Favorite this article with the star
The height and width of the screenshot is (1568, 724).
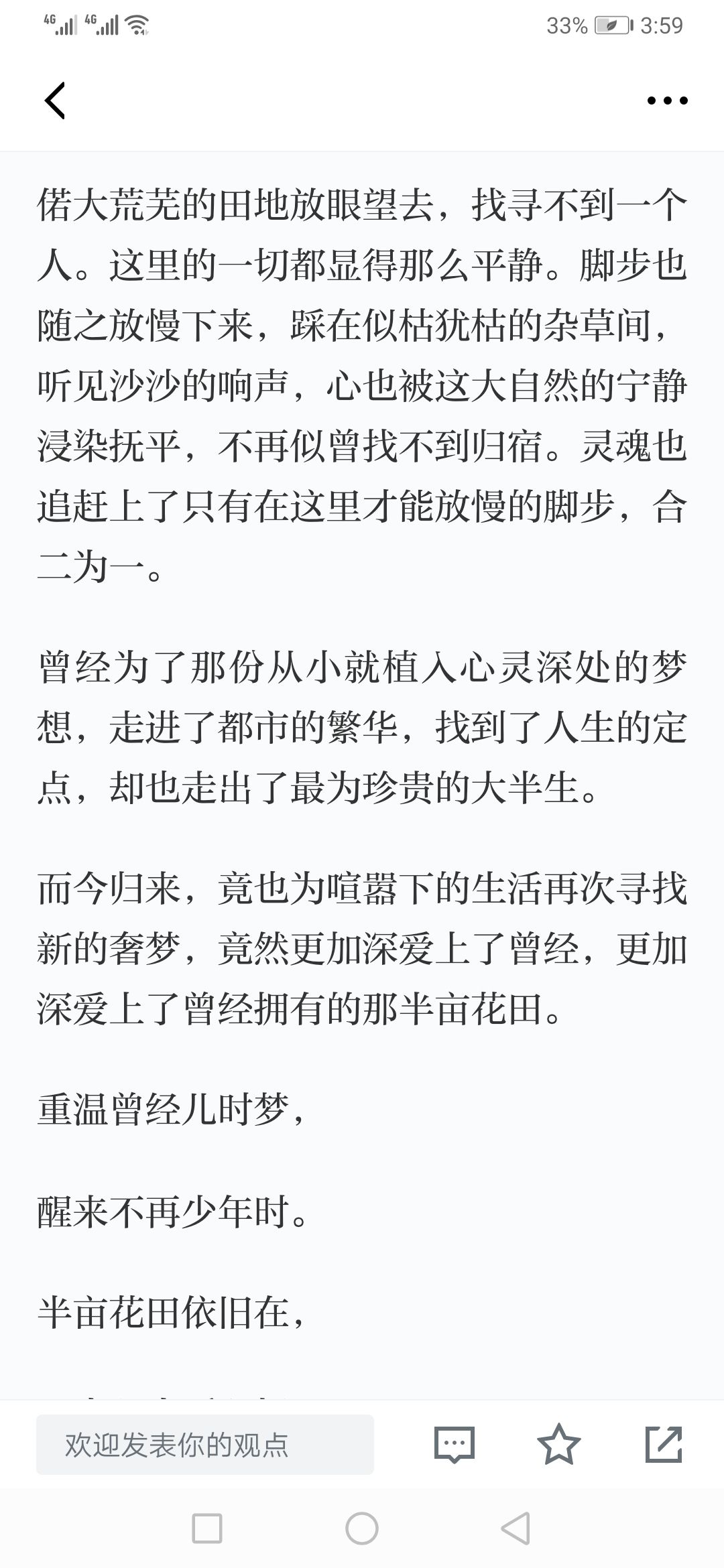coord(559,1444)
